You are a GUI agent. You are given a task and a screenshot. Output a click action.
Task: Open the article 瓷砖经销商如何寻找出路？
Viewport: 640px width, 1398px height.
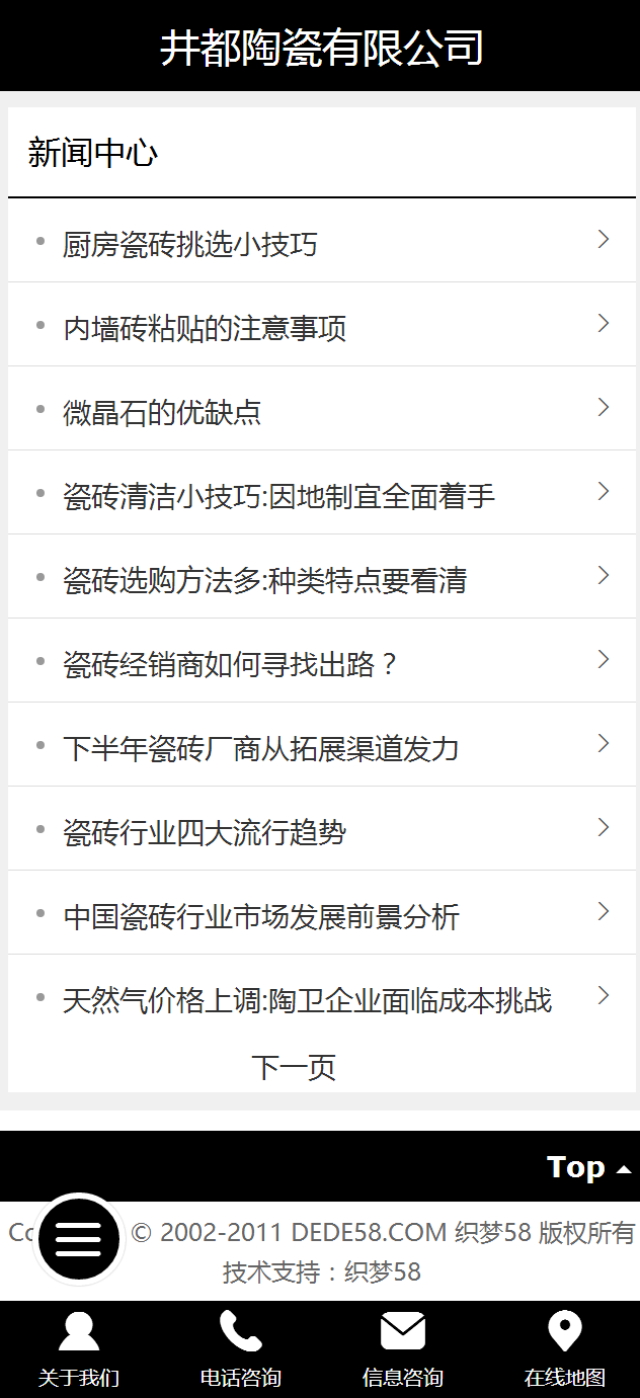point(322,661)
